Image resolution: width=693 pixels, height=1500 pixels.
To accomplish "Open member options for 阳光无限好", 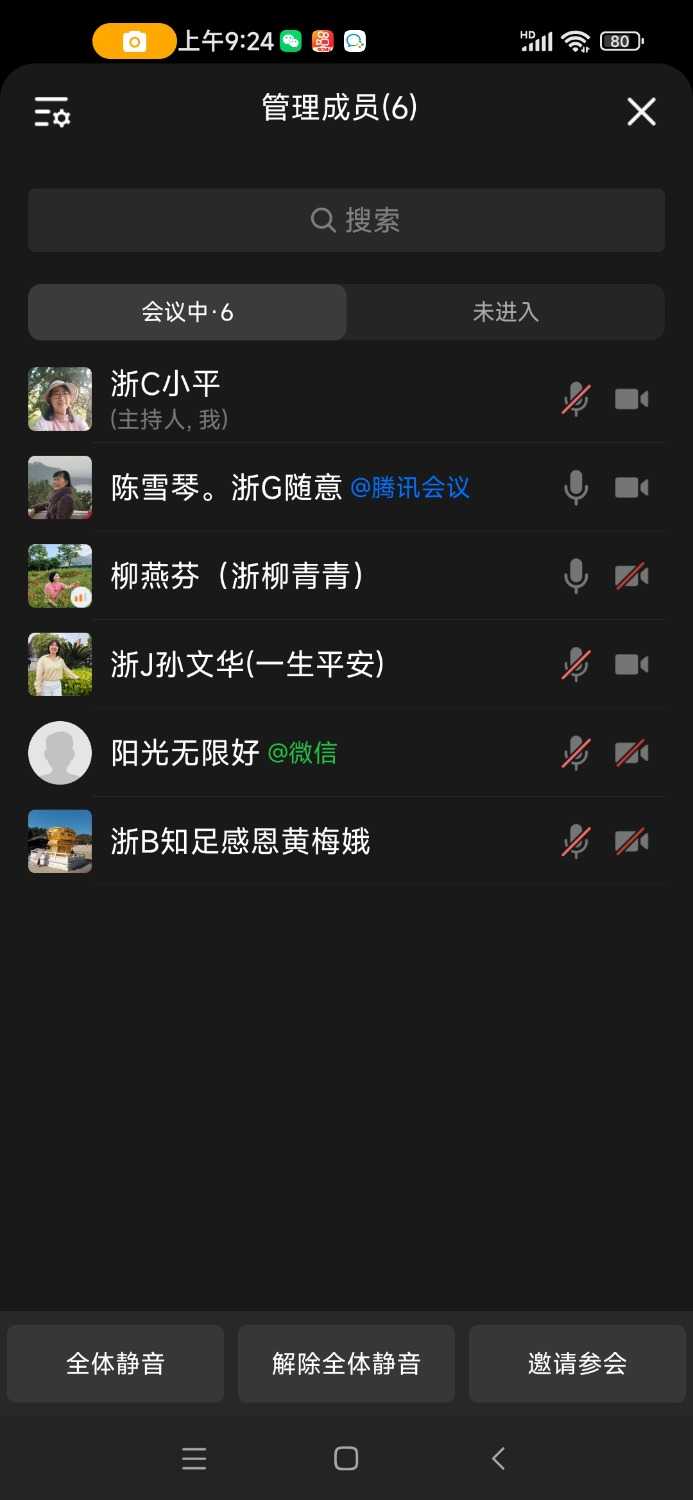I will pos(186,753).
